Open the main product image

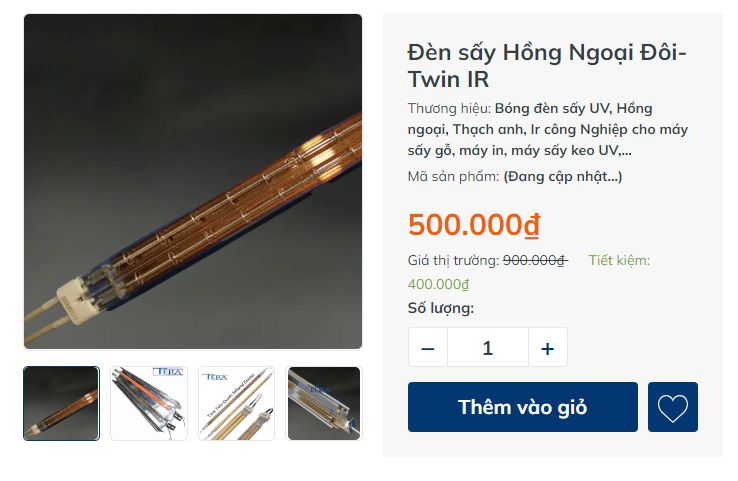pyautogui.click(x=193, y=181)
